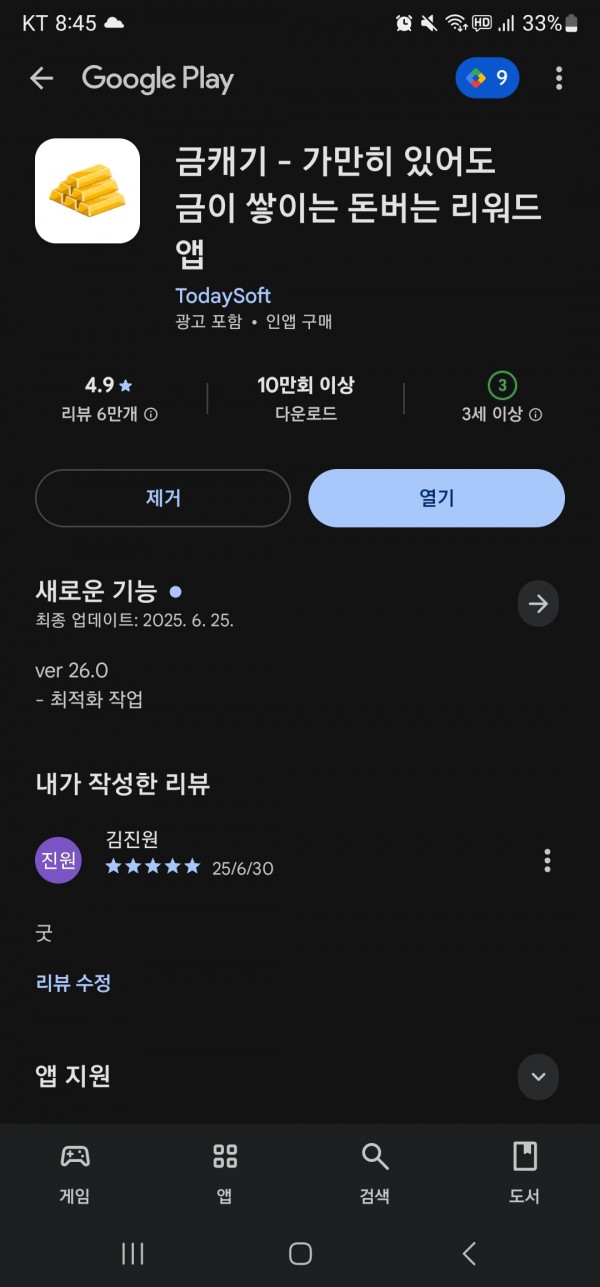Image resolution: width=600 pixels, height=1287 pixels.
Task: Open the TodaySoft developer page
Action: click(223, 296)
